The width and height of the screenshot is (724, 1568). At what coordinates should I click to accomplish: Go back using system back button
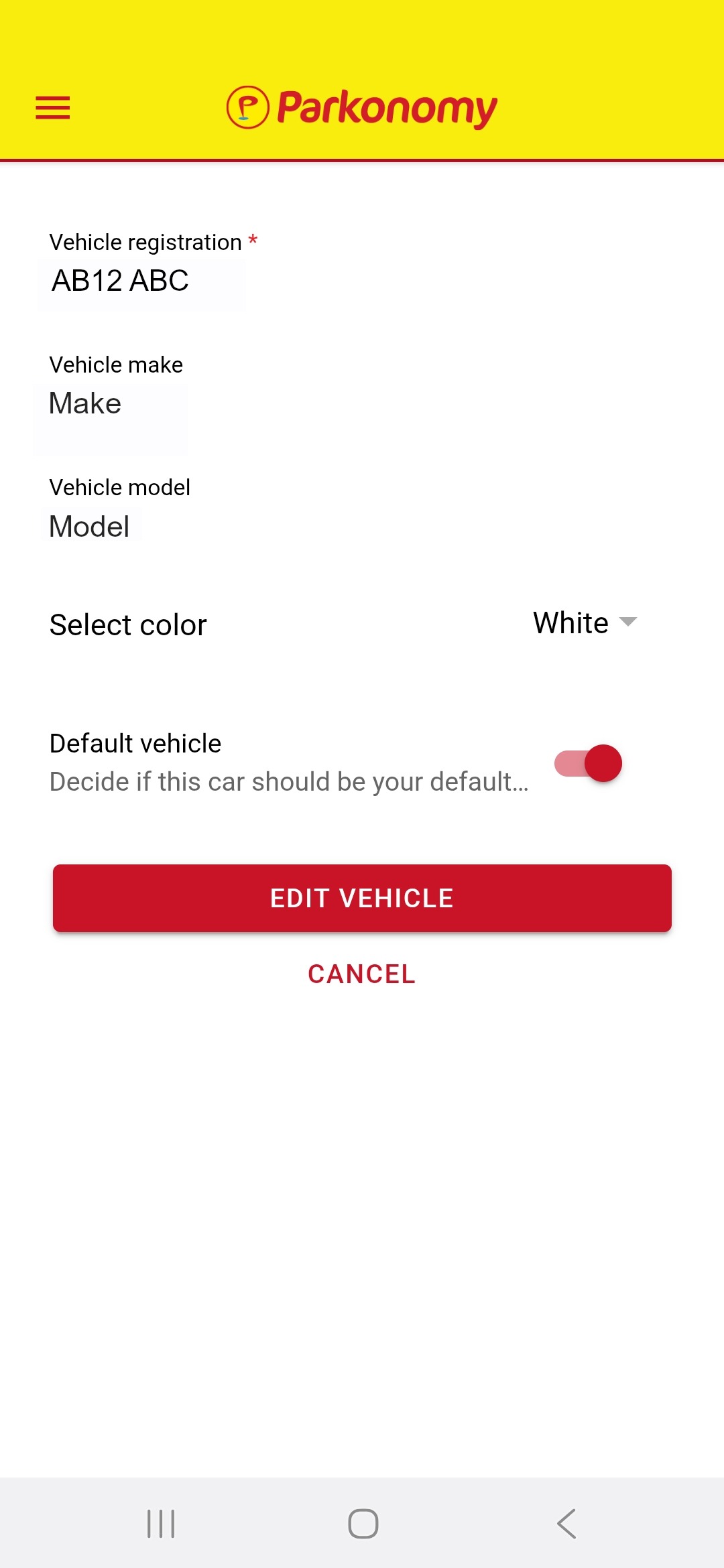coord(566,1524)
